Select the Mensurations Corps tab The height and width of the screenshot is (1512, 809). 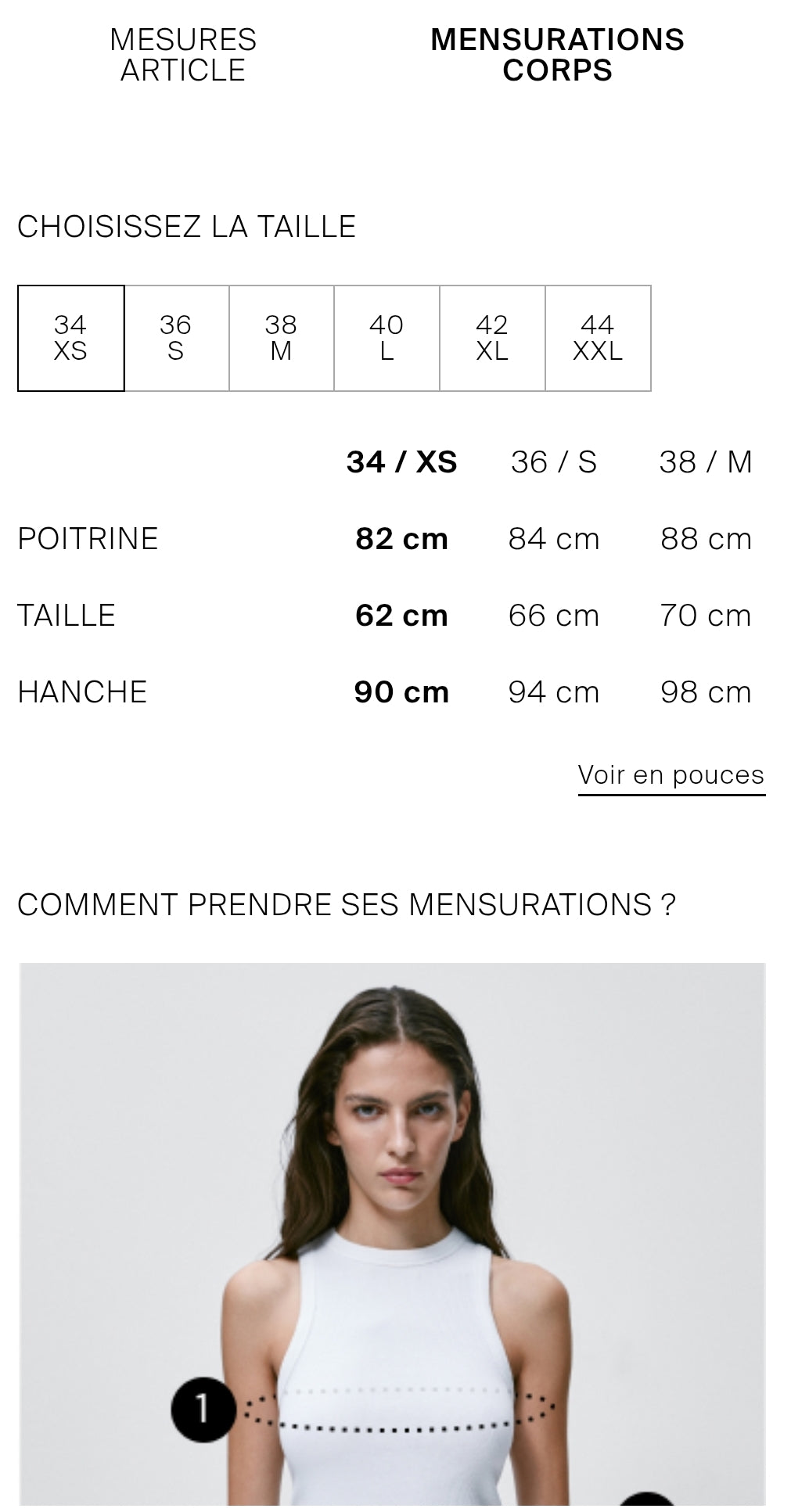click(x=557, y=55)
